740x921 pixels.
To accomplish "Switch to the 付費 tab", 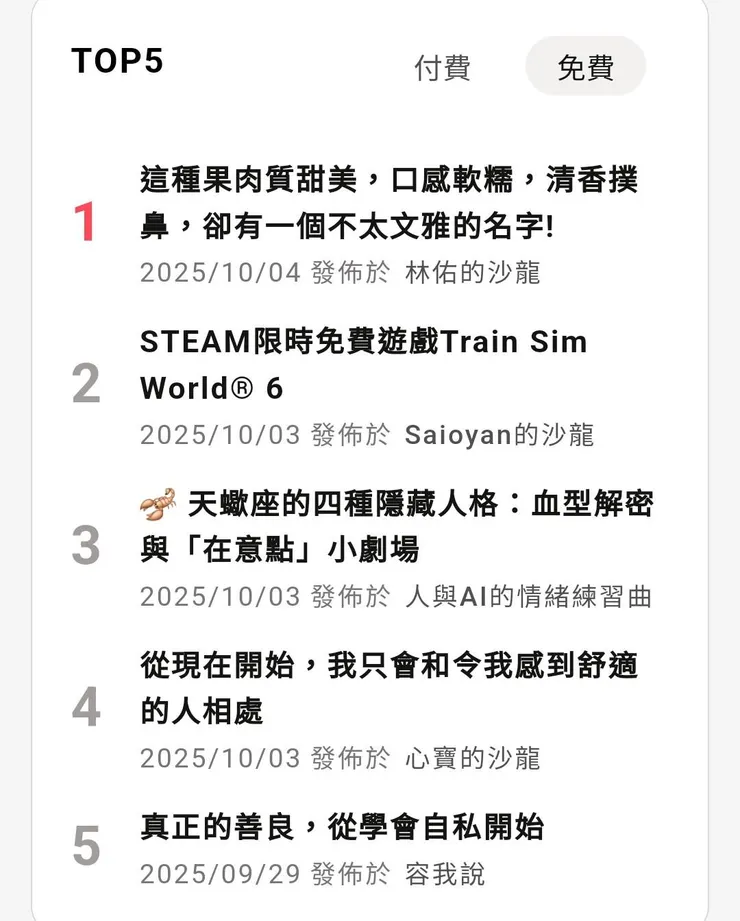I will [442, 67].
